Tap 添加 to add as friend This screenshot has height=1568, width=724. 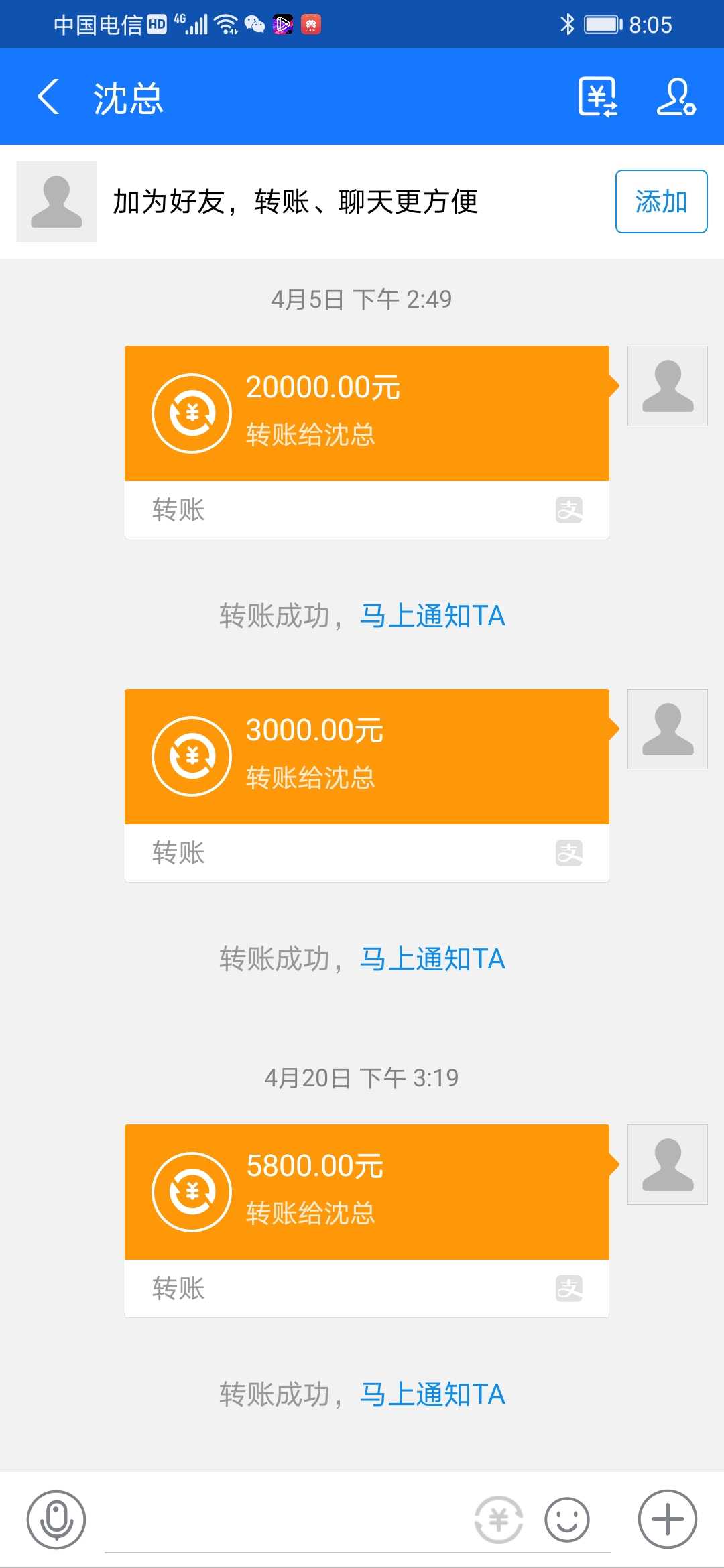pos(661,202)
